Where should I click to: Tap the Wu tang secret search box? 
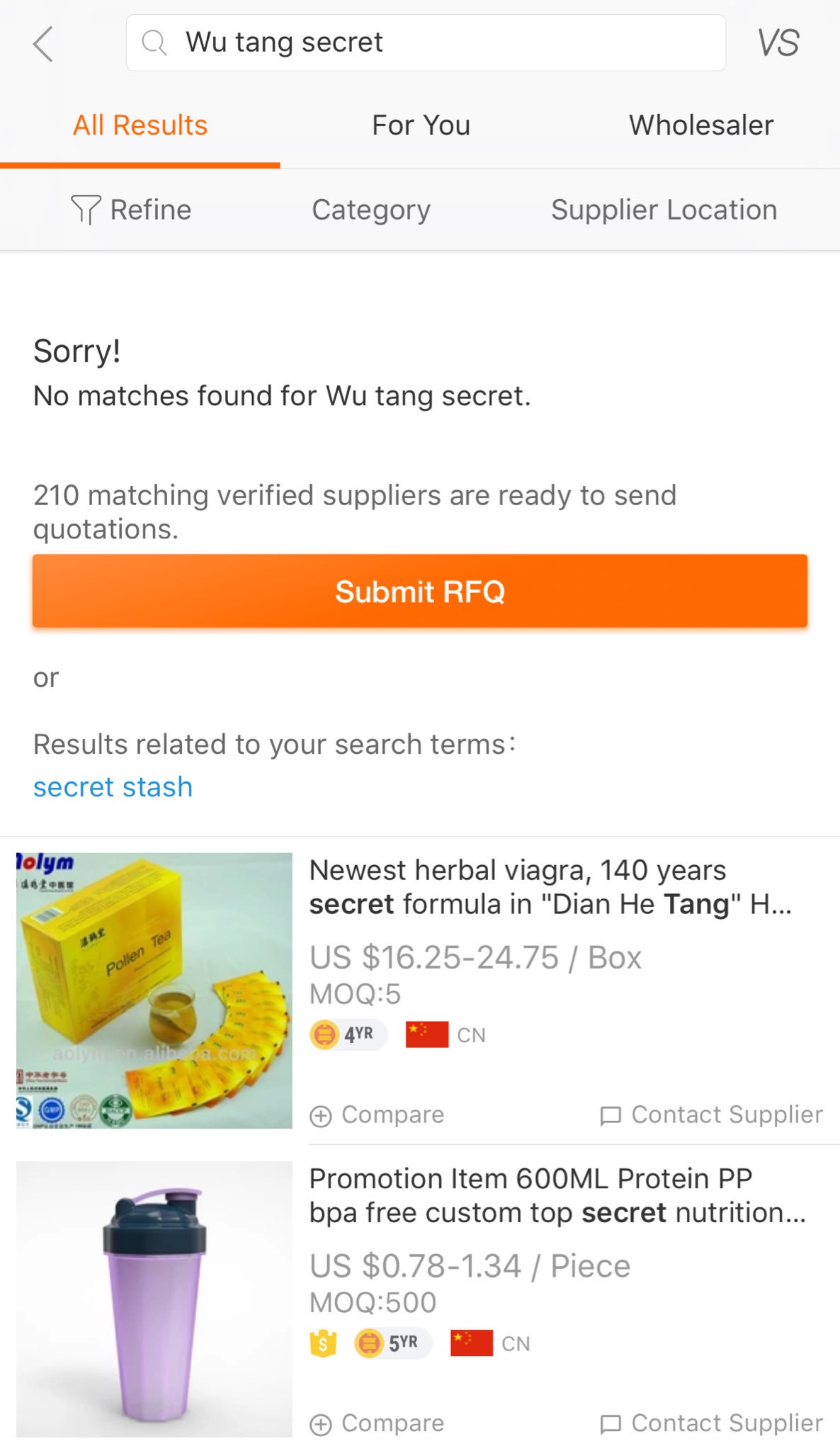(x=425, y=43)
